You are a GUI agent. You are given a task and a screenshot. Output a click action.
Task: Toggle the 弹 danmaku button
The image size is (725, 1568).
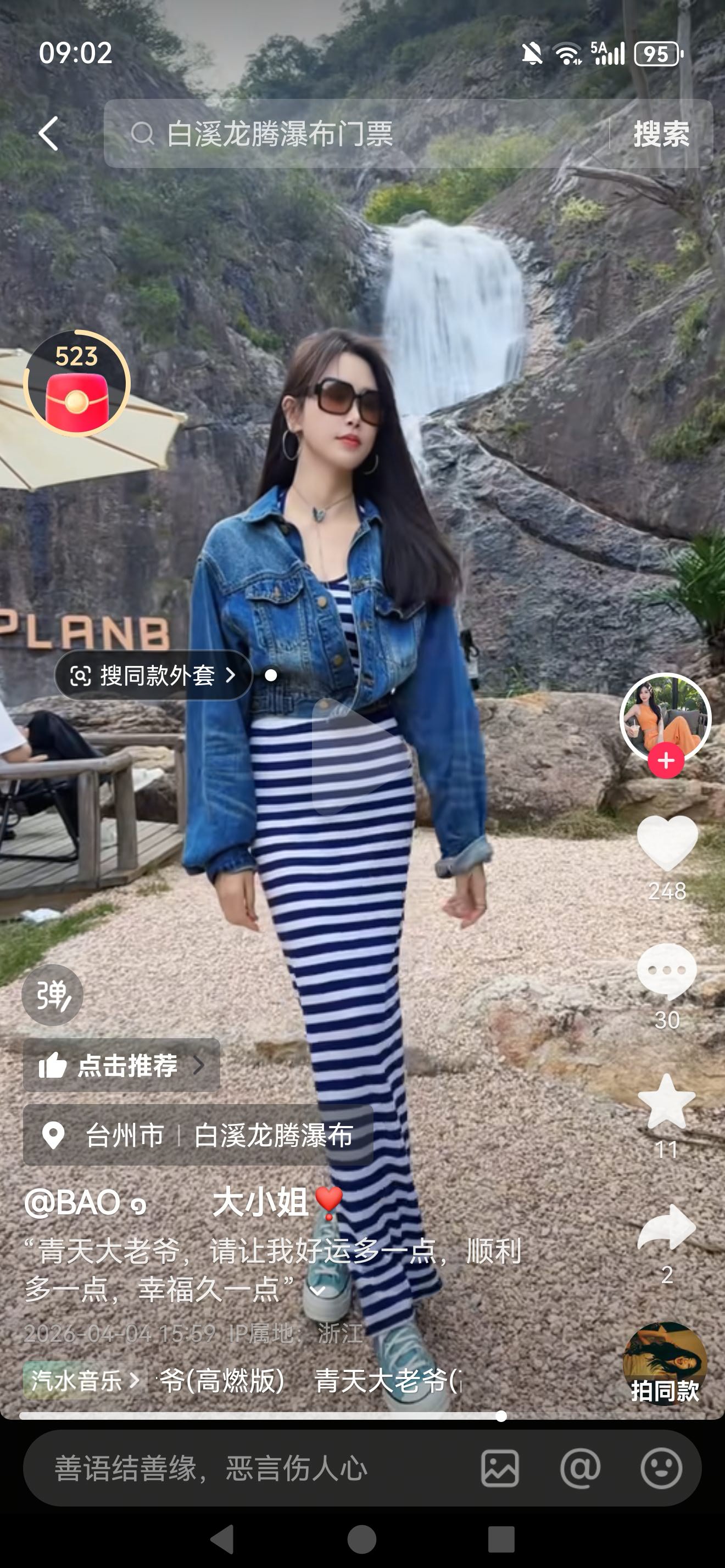[52, 995]
